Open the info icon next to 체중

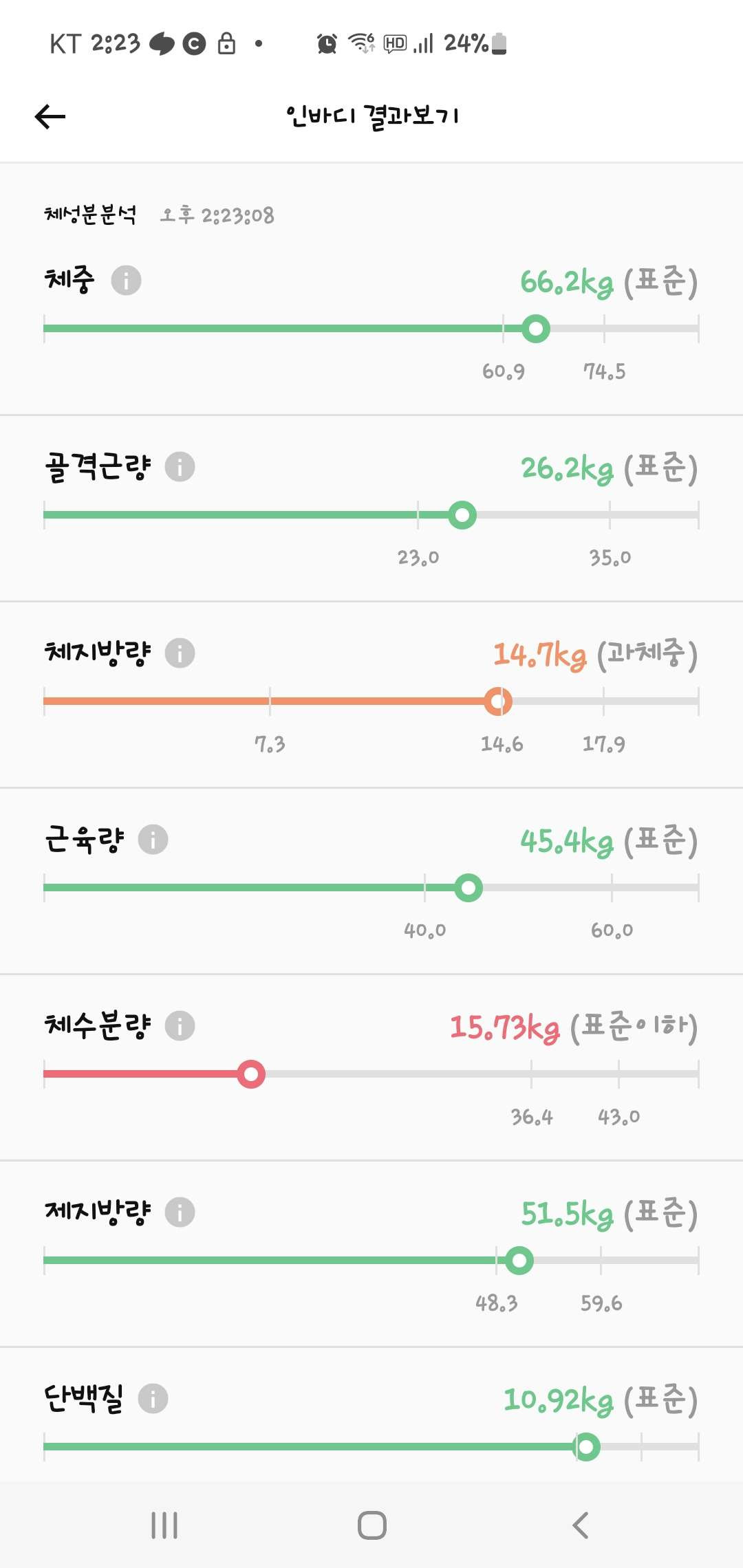(x=127, y=281)
